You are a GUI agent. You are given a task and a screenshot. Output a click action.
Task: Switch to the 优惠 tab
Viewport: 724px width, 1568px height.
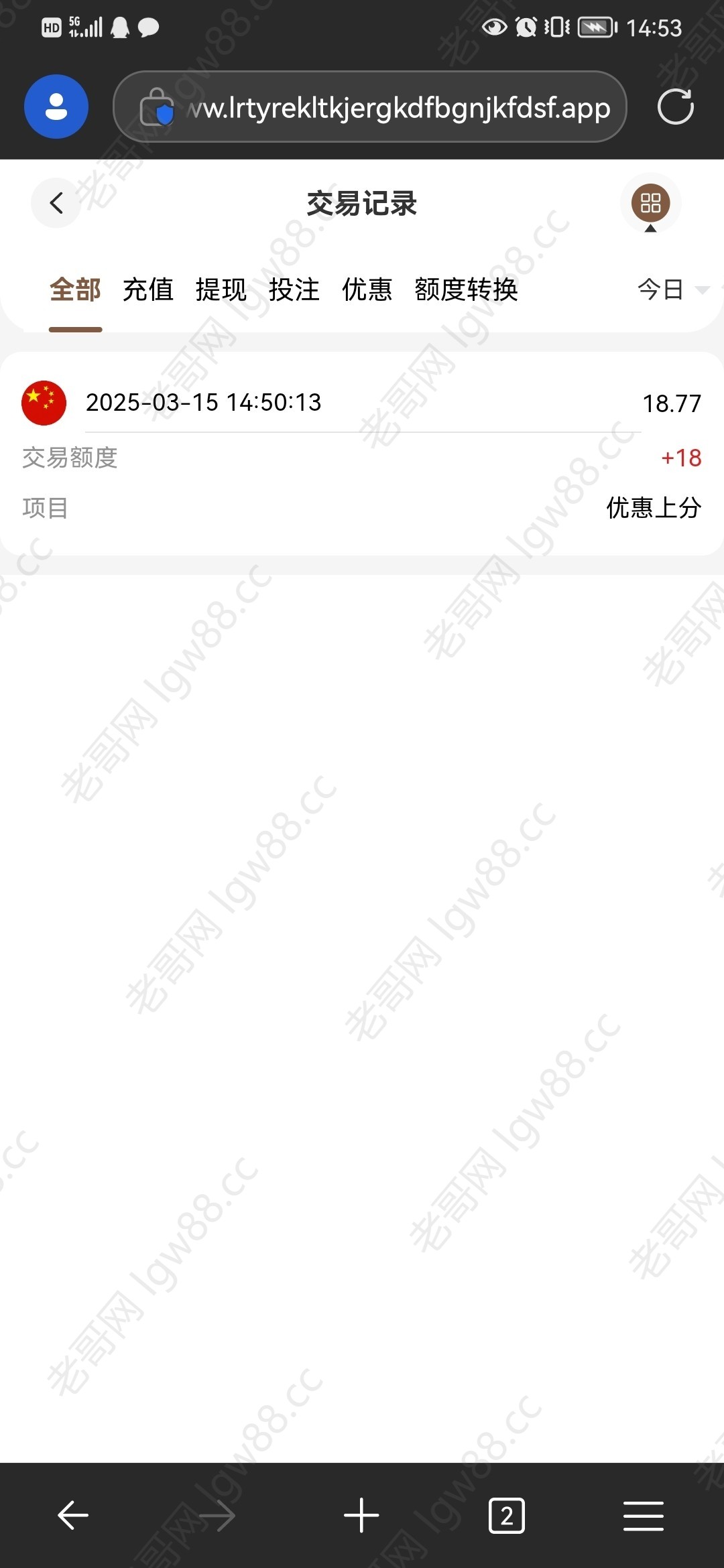click(367, 289)
